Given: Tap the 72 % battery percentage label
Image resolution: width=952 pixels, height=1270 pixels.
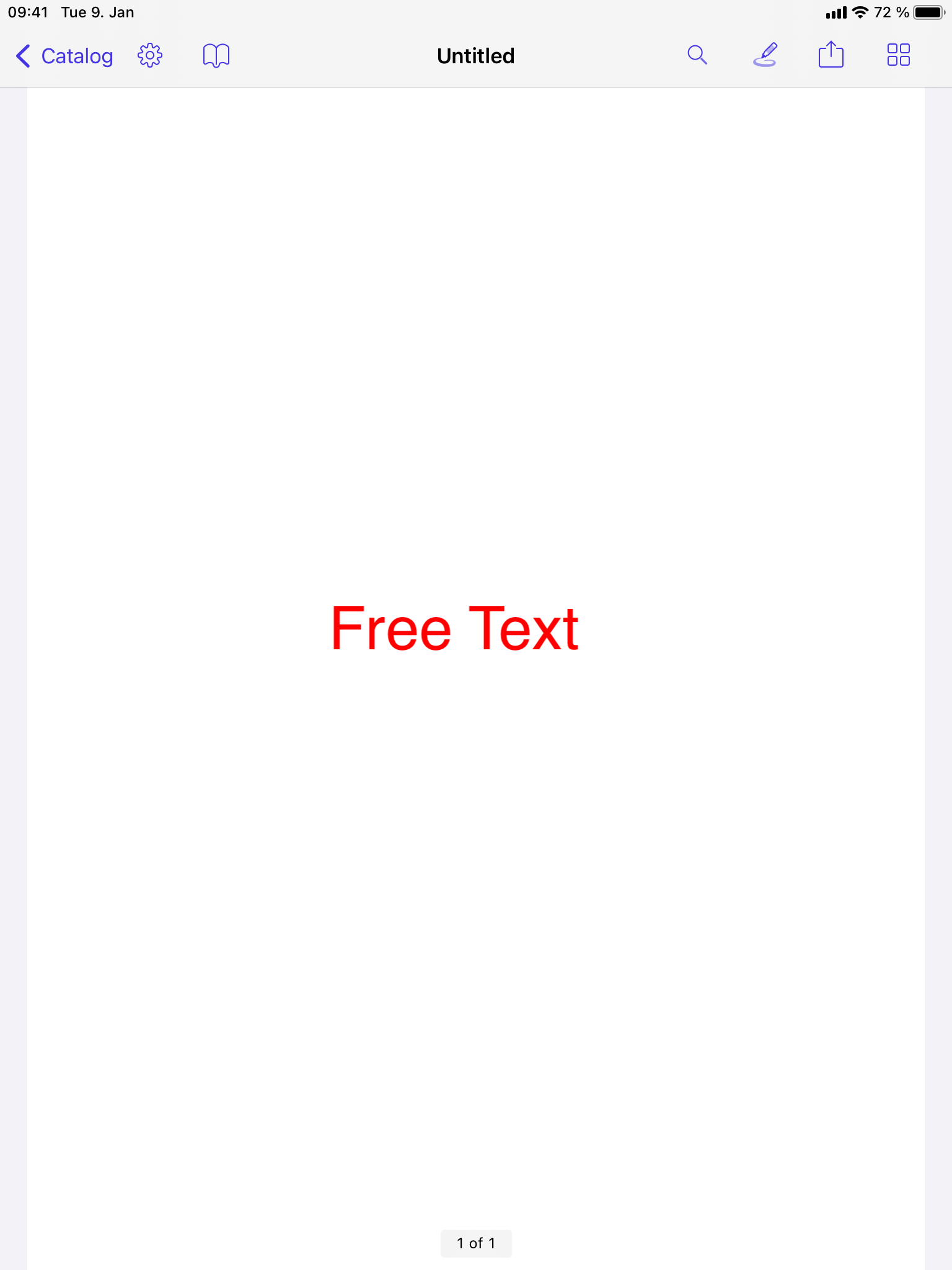Looking at the screenshot, I should (889, 12).
